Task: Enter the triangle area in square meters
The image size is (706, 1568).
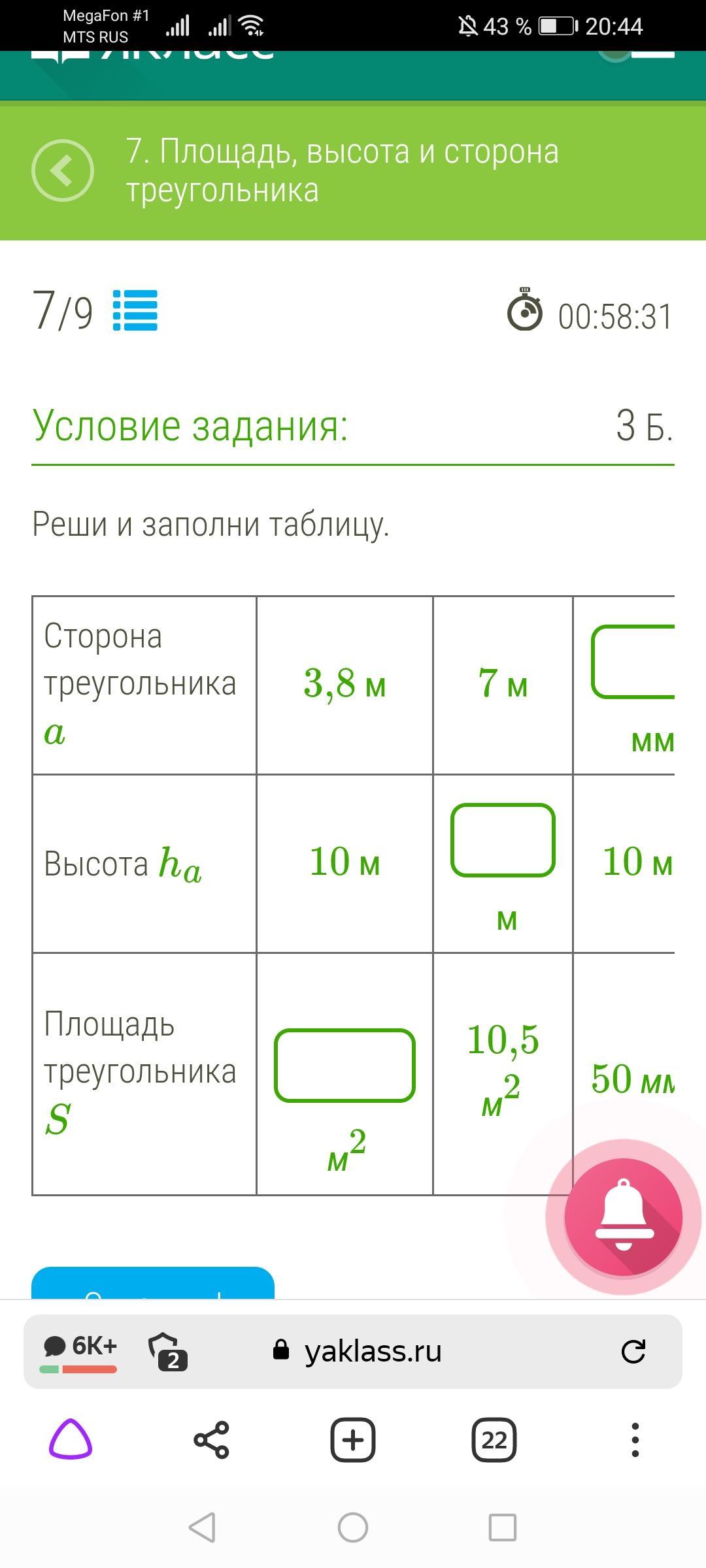Action: (345, 1066)
